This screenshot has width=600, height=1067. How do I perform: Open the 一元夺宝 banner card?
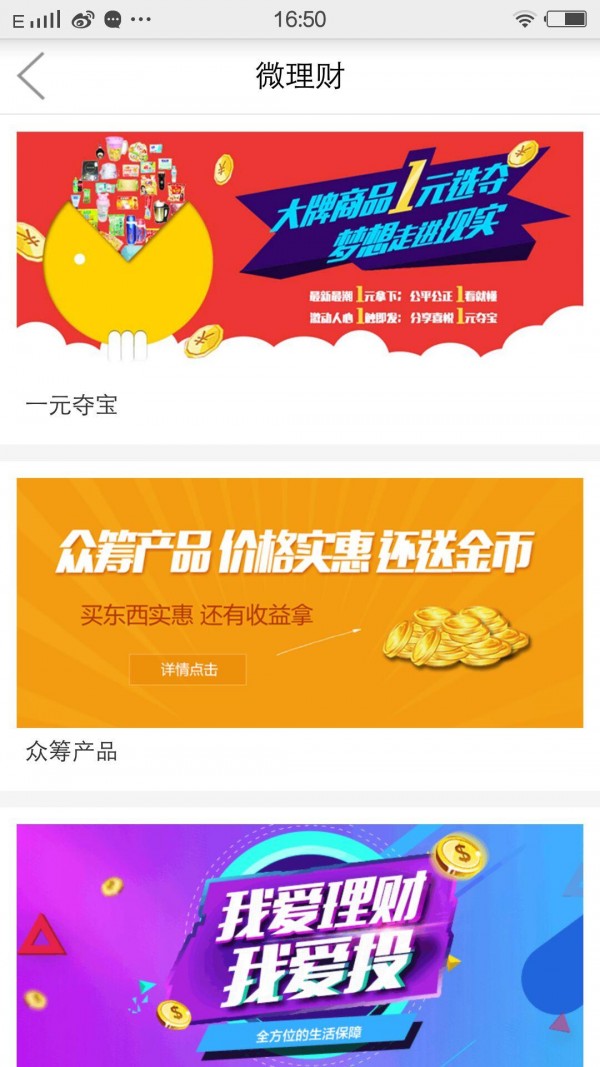coord(299,245)
